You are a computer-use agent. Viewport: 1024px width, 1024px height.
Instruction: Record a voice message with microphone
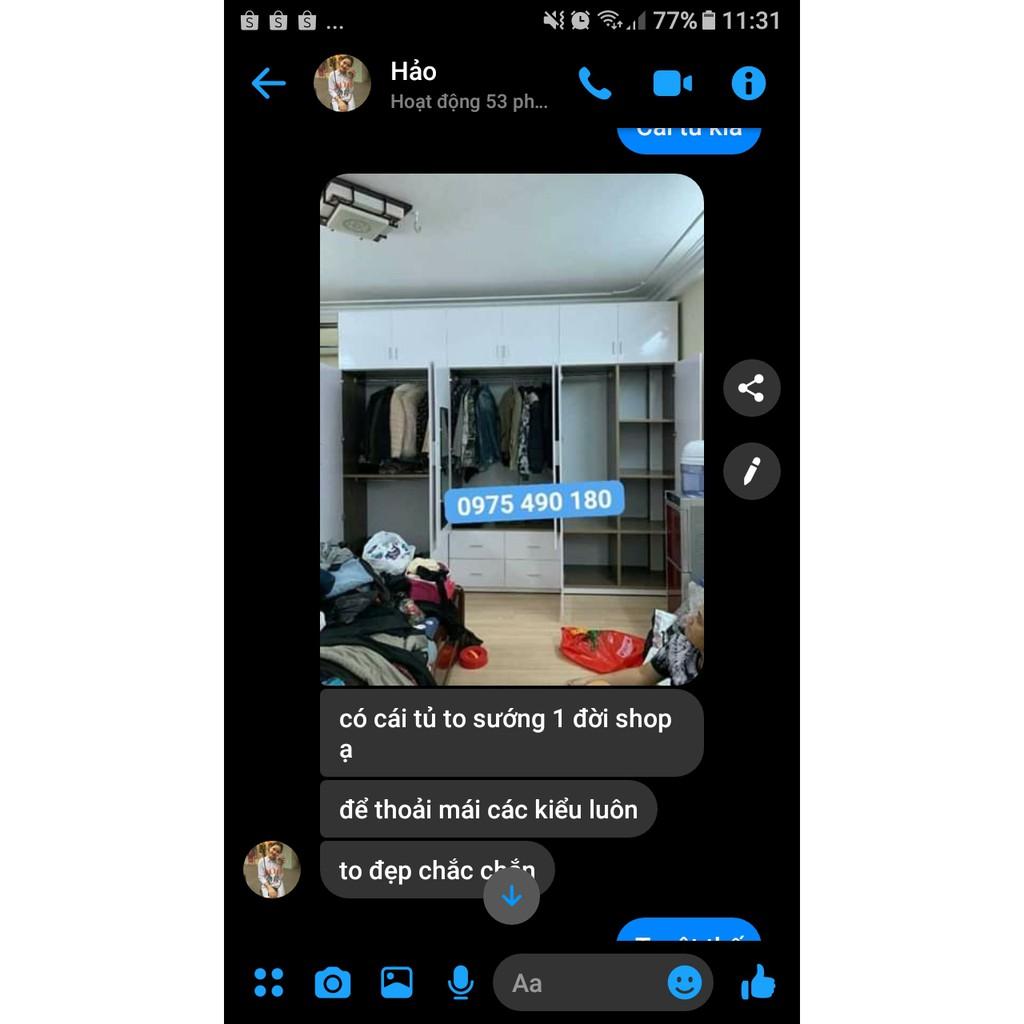(x=460, y=983)
